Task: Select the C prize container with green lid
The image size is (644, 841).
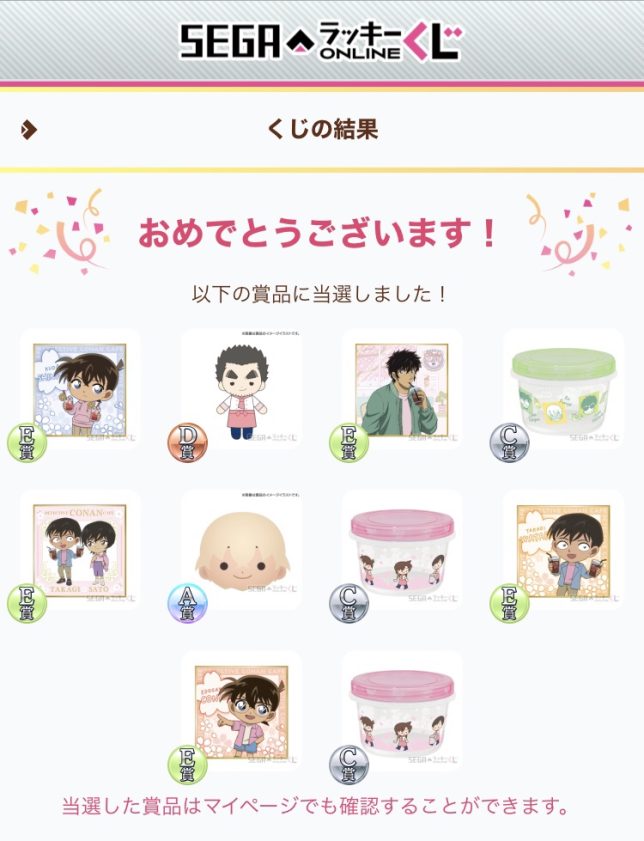Action: 563,389
